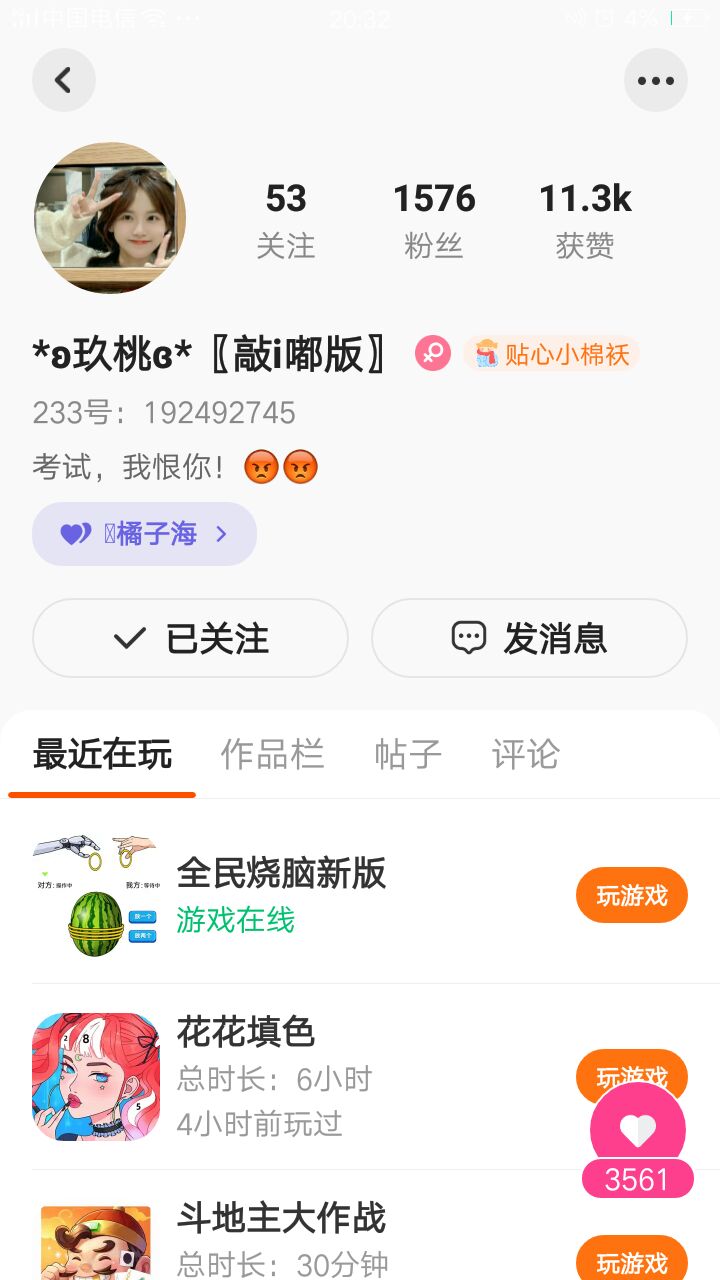Open the 橘子海 group chip
Screen dimensions: 720x1280
tap(144, 534)
